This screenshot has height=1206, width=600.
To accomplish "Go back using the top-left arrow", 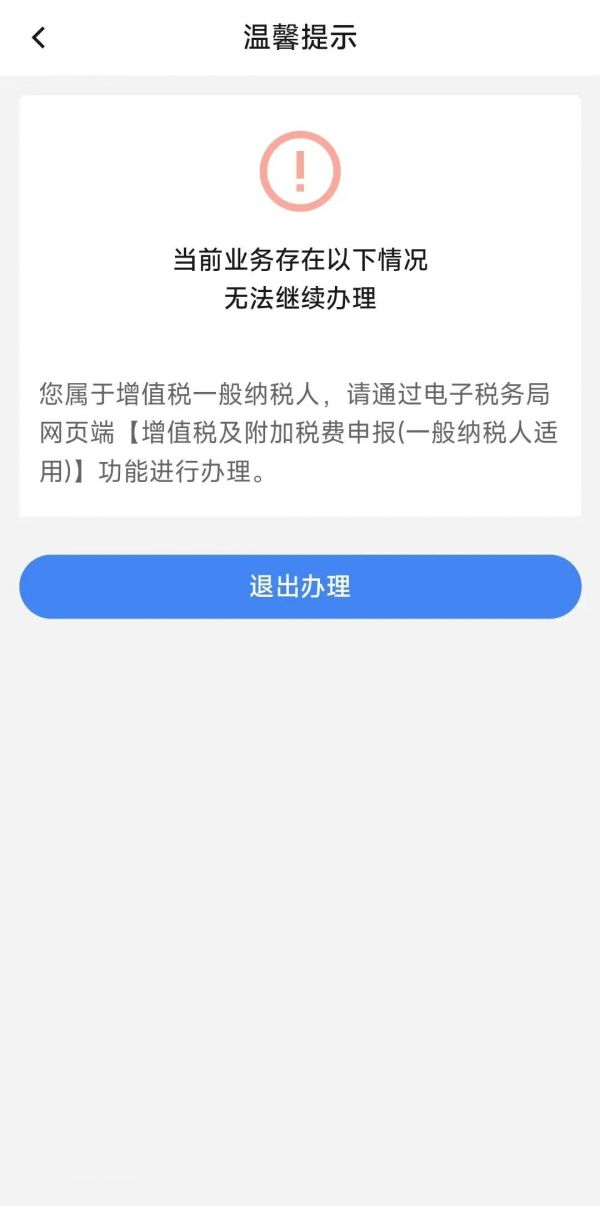I will click(38, 38).
